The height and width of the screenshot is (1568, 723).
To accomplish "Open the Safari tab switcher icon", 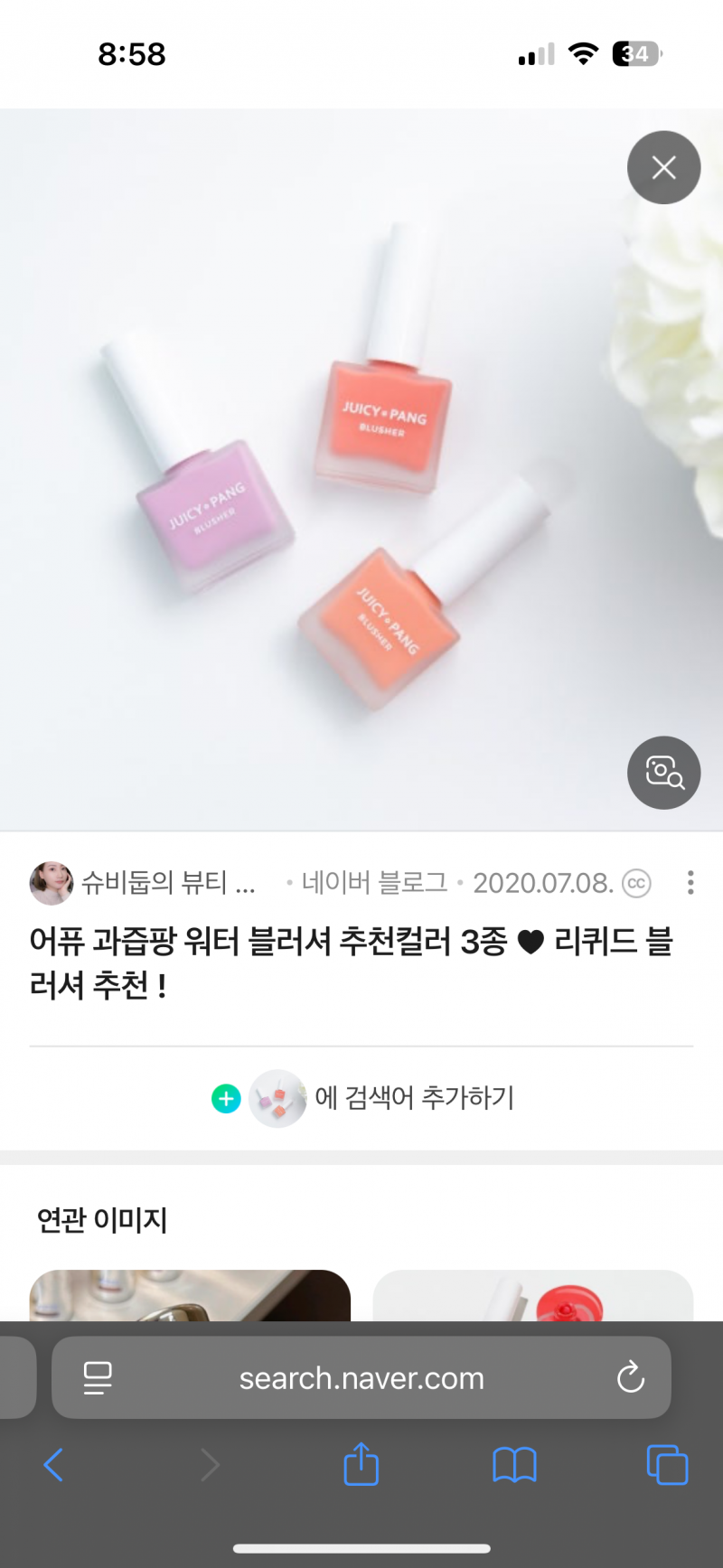I will 667,1465.
